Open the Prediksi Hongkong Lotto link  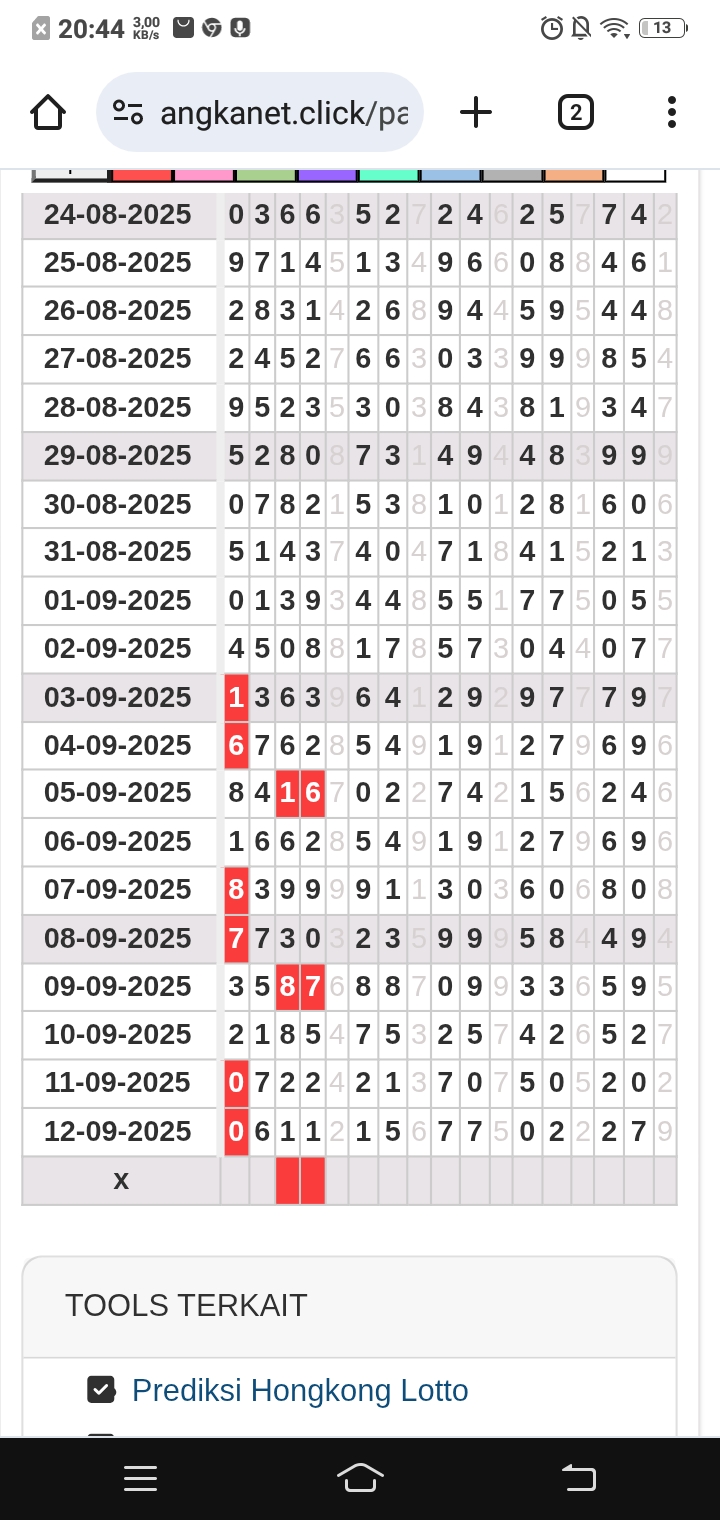(x=299, y=1390)
